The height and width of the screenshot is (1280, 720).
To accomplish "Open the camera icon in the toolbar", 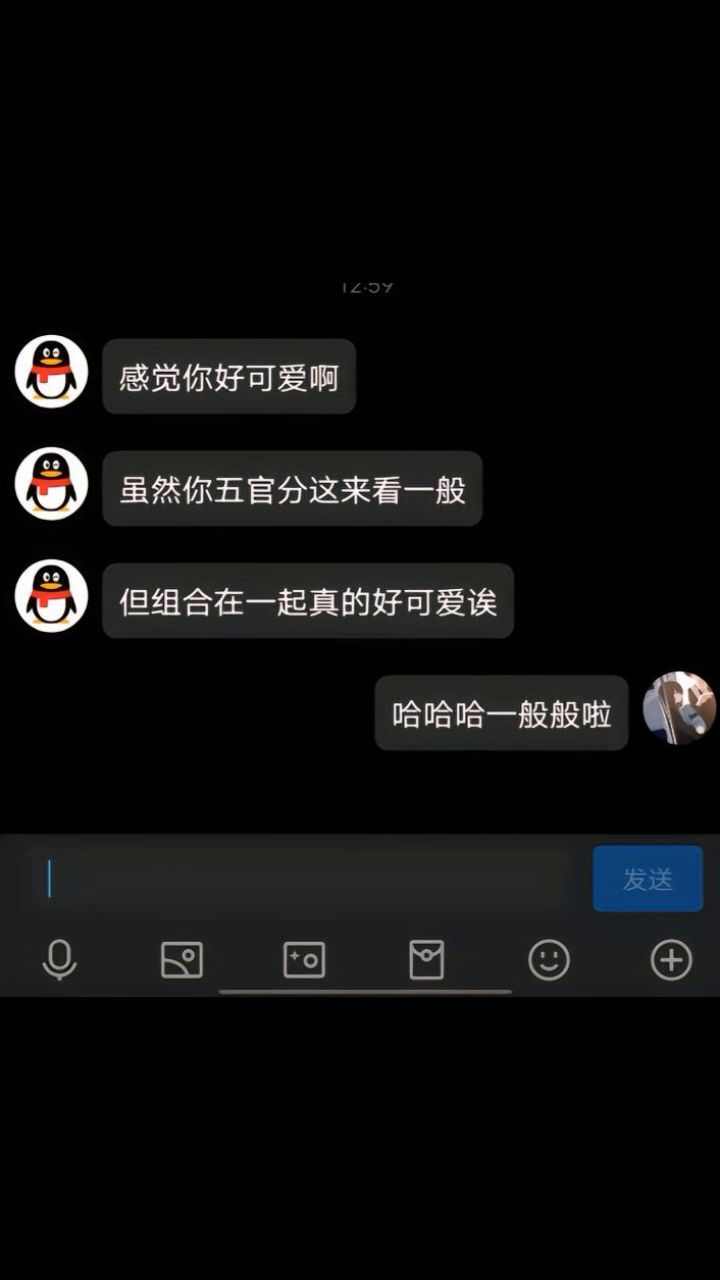I will point(304,960).
